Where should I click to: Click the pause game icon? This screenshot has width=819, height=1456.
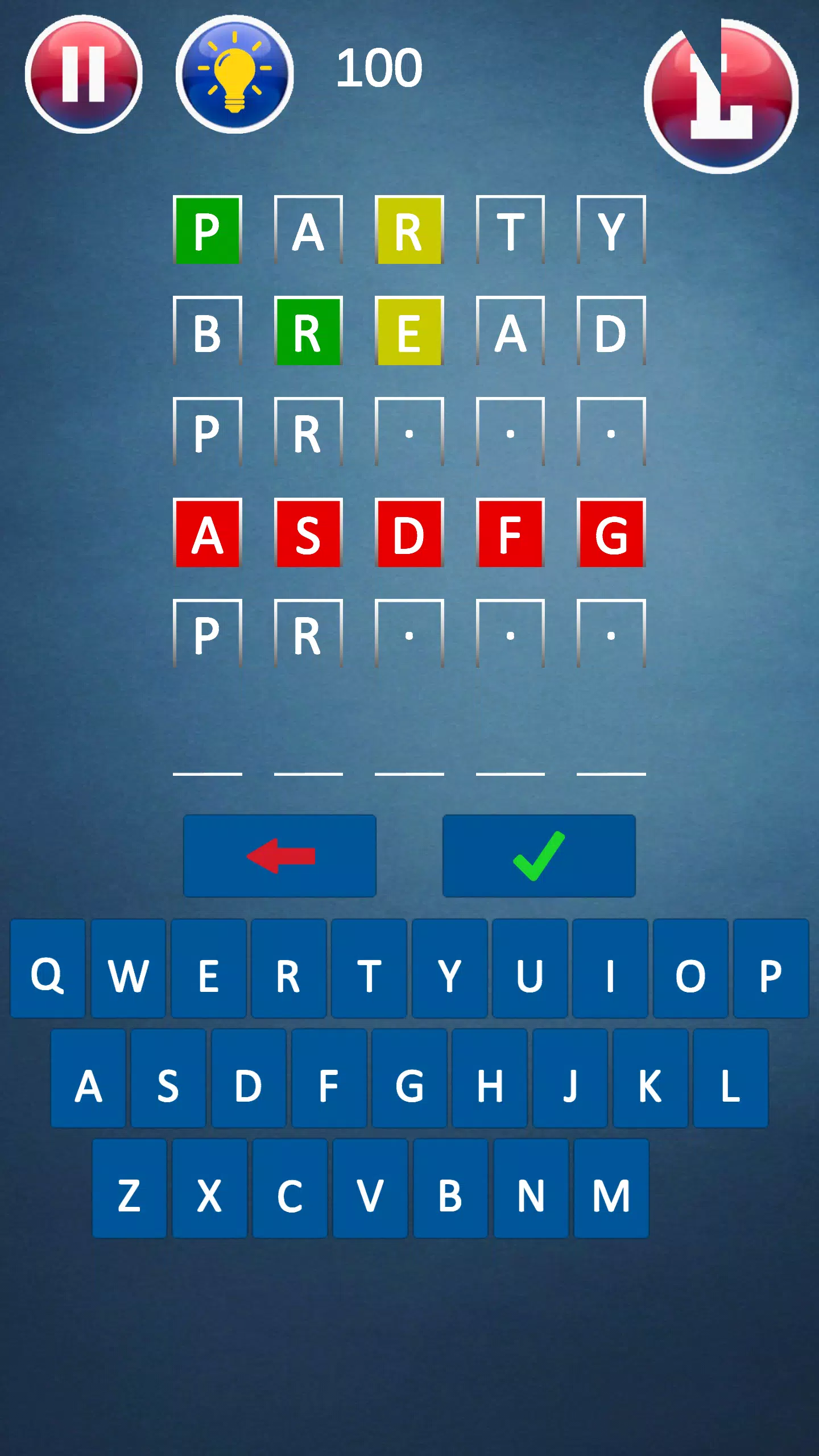(85, 74)
